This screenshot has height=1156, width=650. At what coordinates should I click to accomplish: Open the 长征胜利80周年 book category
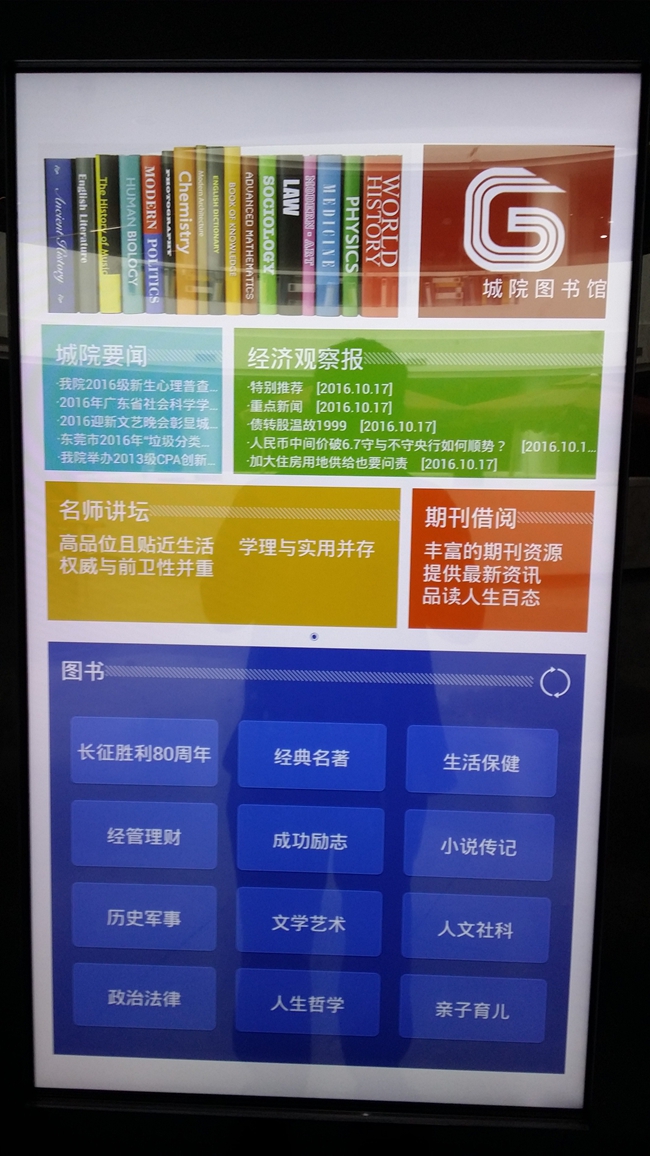click(145, 752)
